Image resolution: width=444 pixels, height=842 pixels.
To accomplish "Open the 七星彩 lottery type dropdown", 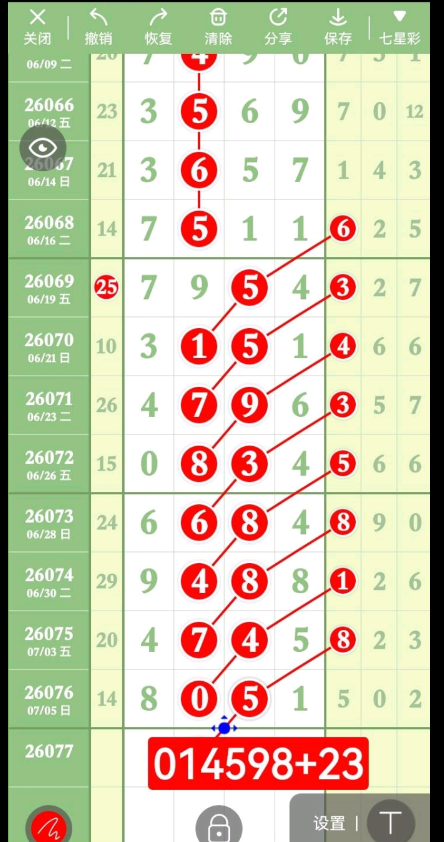I will pyautogui.click(x=399, y=27).
